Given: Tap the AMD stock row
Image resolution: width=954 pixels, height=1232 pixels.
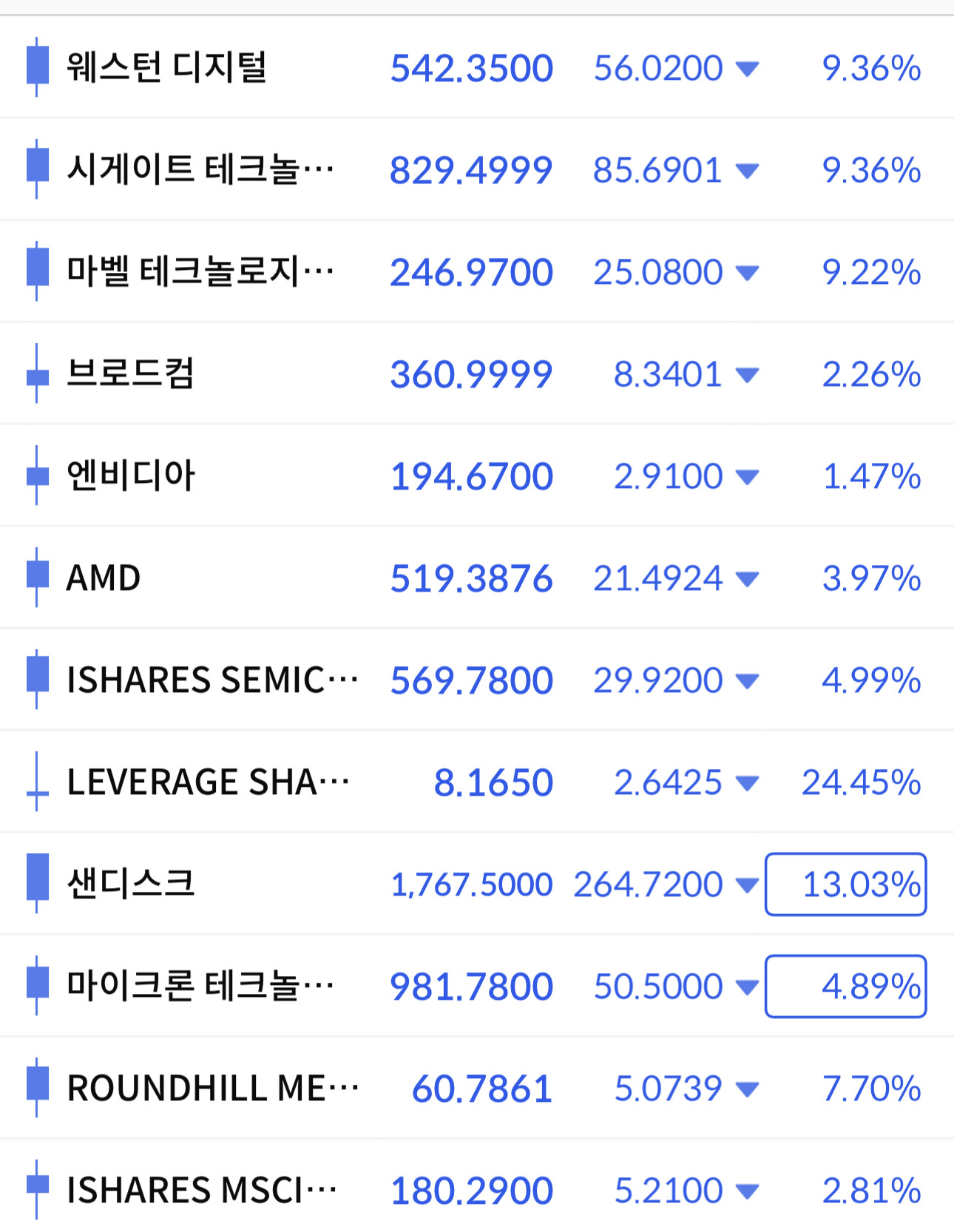Looking at the screenshot, I should 477,578.
